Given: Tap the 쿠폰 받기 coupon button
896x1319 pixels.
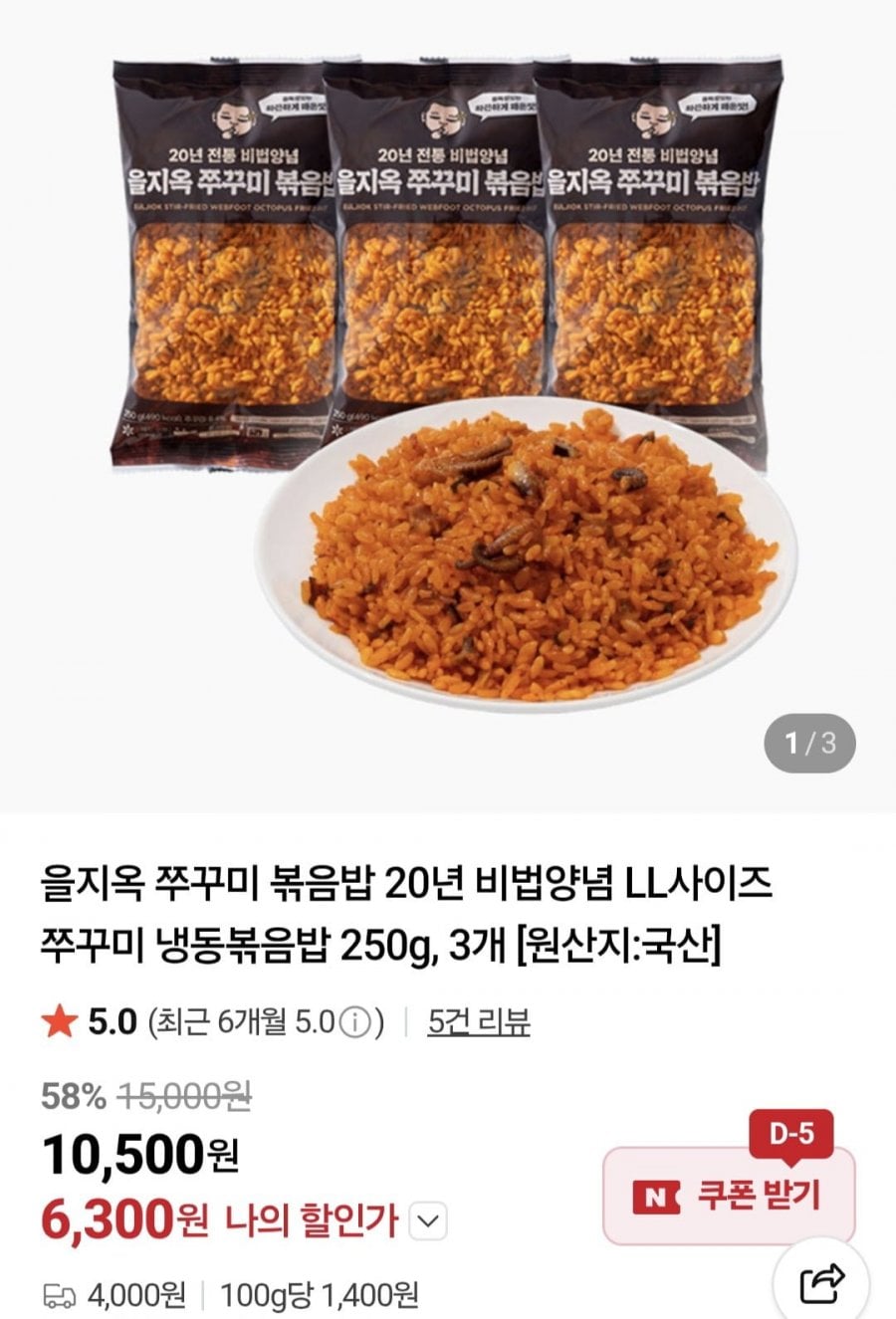Looking at the screenshot, I should click(729, 1196).
